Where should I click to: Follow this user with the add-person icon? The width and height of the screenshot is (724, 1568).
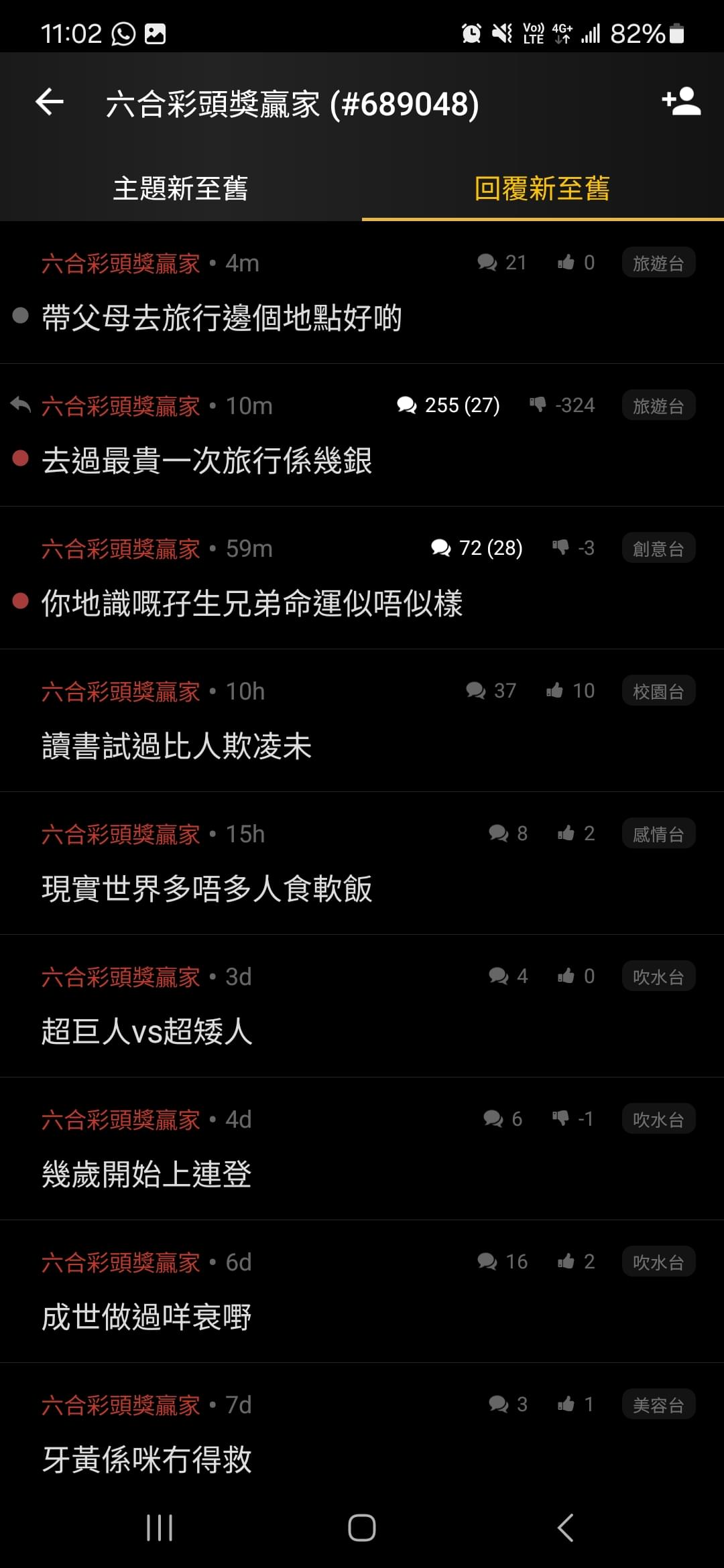click(x=681, y=101)
